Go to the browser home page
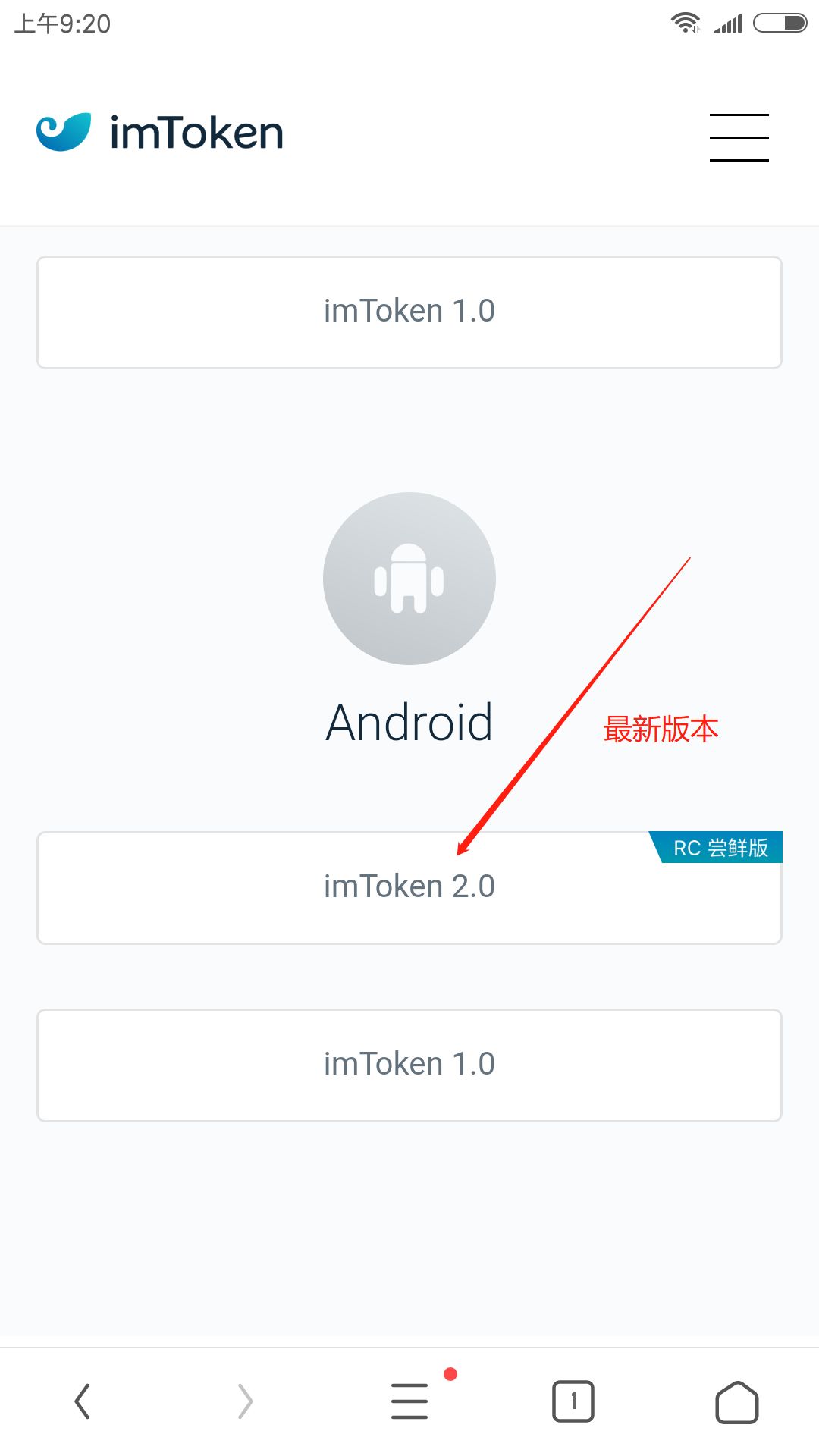 [x=736, y=1401]
